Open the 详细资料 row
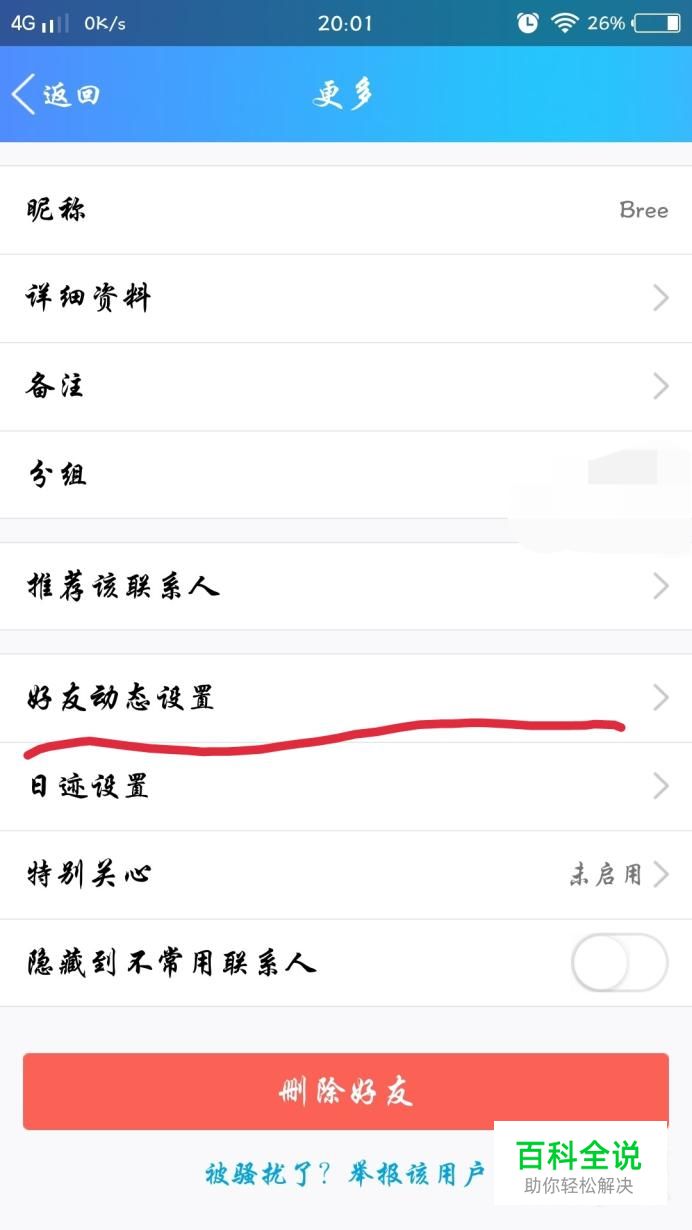The image size is (692, 1230). click(346, 298)
